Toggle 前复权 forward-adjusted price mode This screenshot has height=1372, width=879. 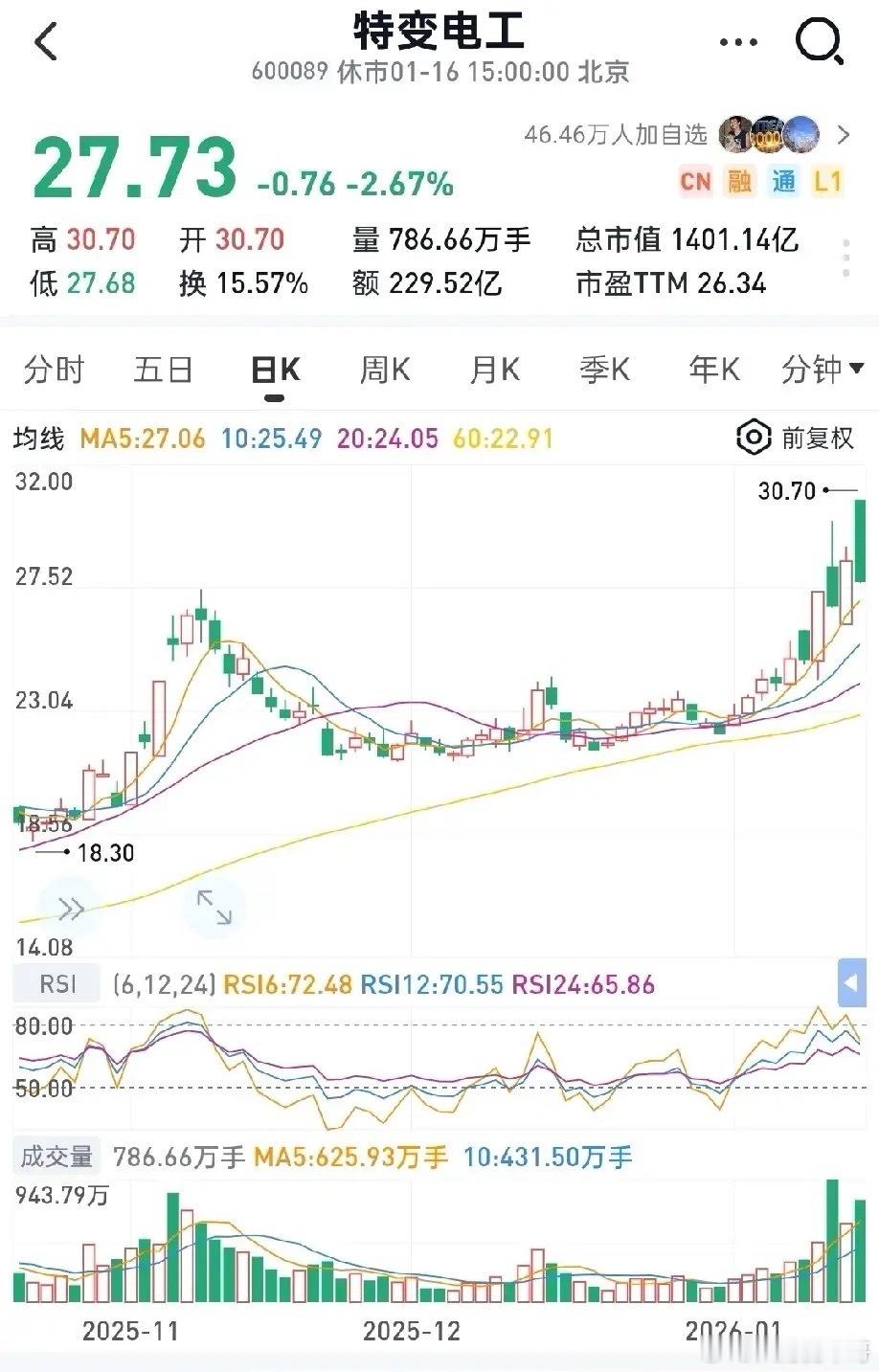tap(813, 438)
